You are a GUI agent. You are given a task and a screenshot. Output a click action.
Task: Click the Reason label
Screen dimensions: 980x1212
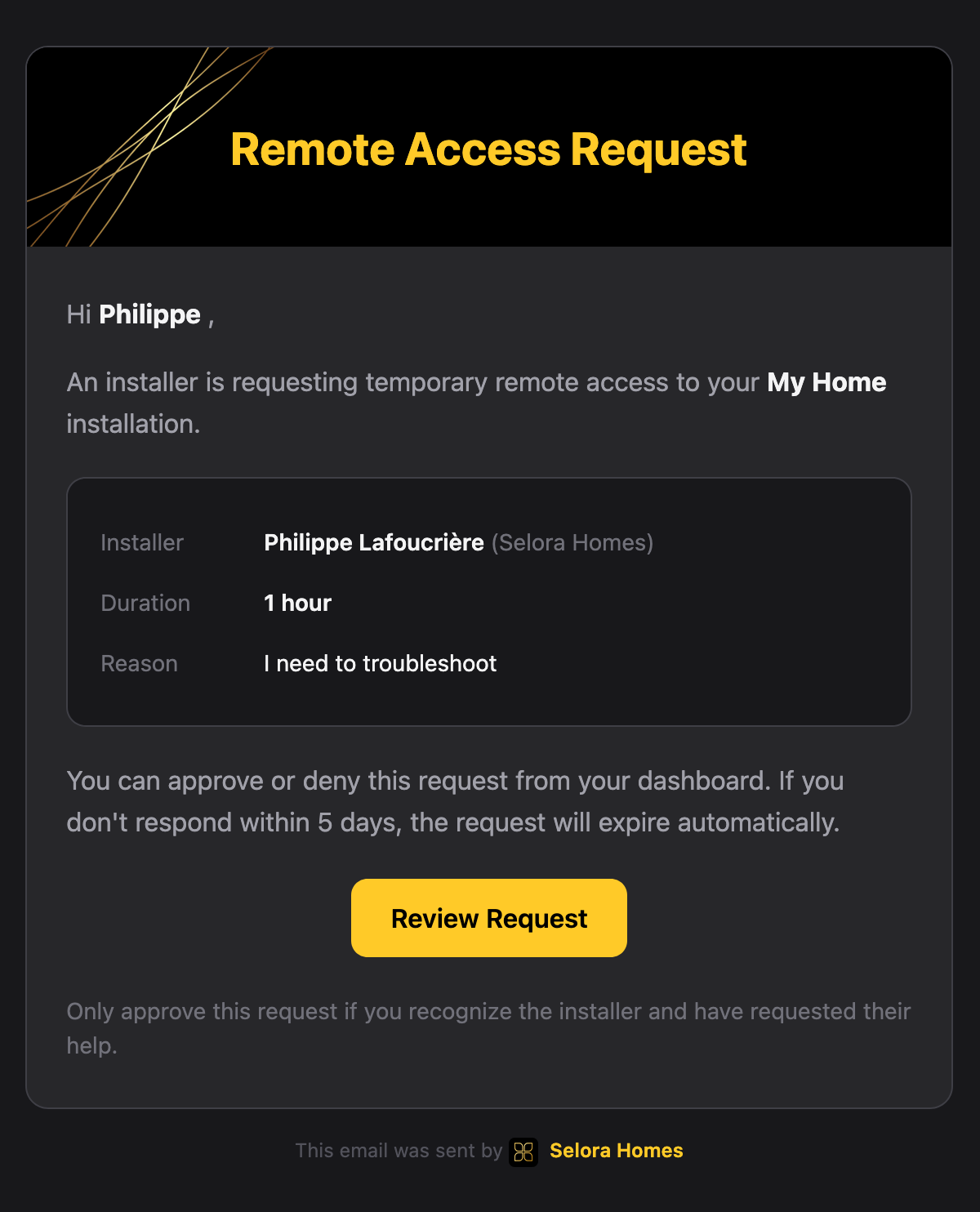139,663
